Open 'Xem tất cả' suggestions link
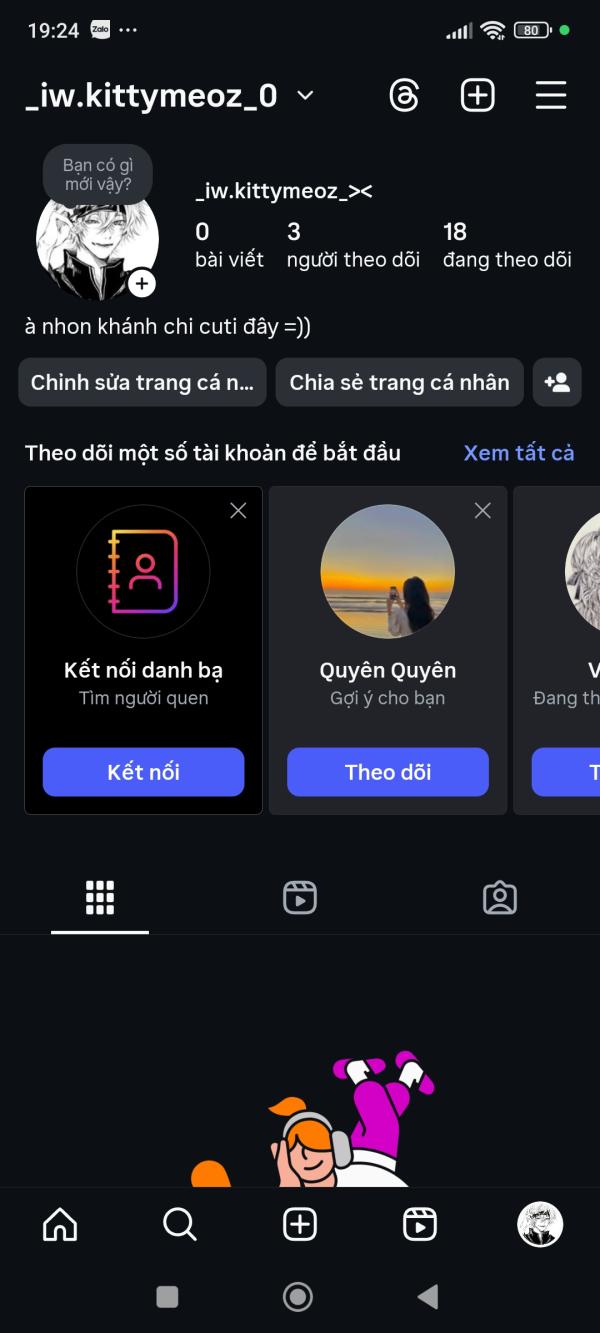The width and height of the screenshot is (600, 1333). click(x=519, y=453)
